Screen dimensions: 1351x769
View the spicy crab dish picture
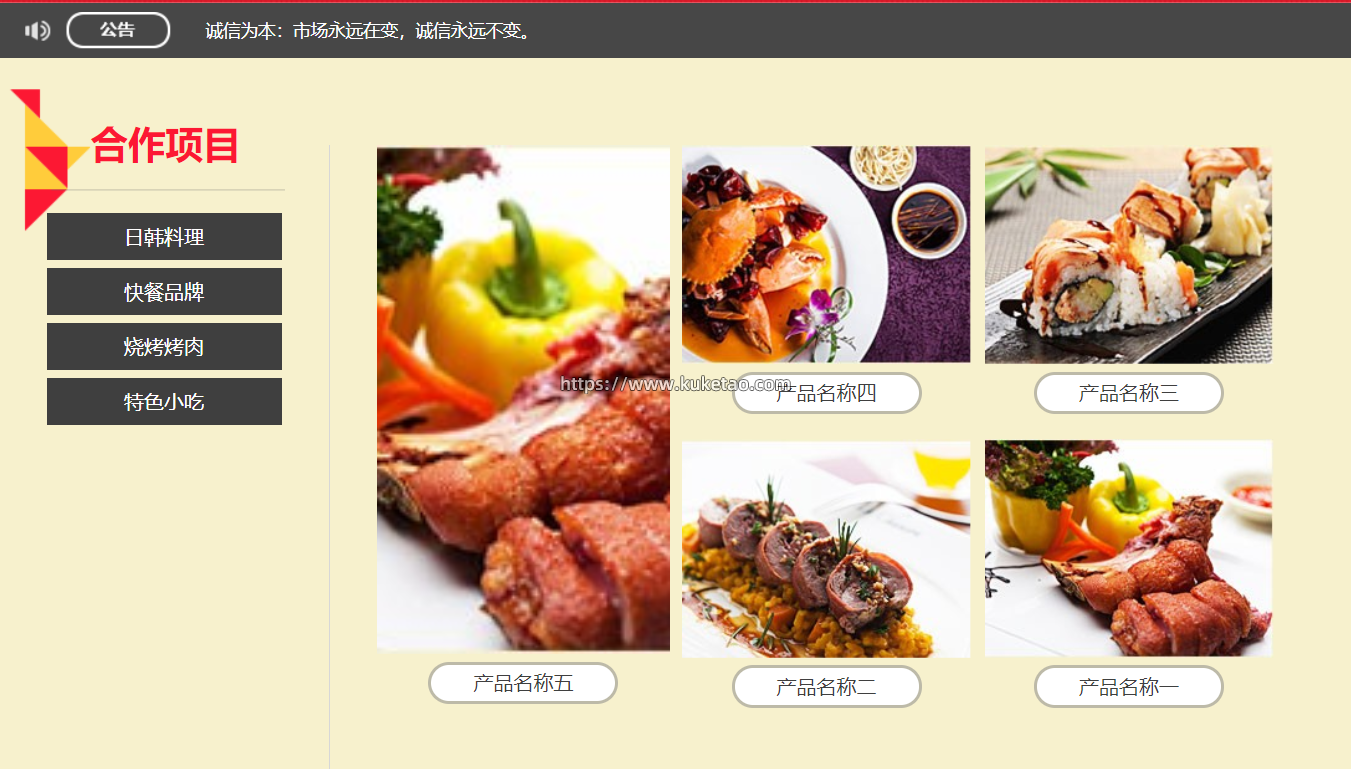(826, 254)
